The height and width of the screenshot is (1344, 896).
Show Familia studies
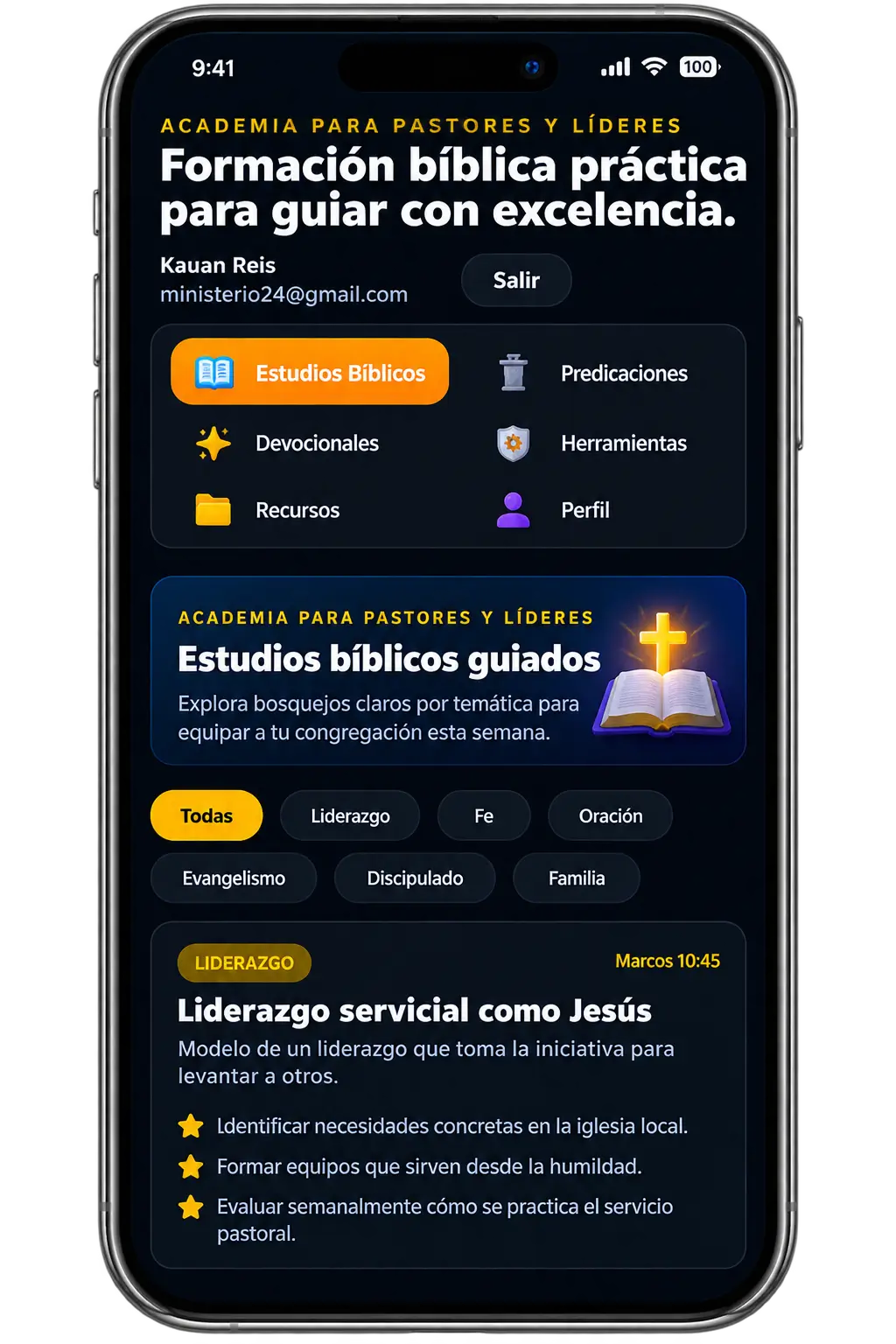pos(577,878)
